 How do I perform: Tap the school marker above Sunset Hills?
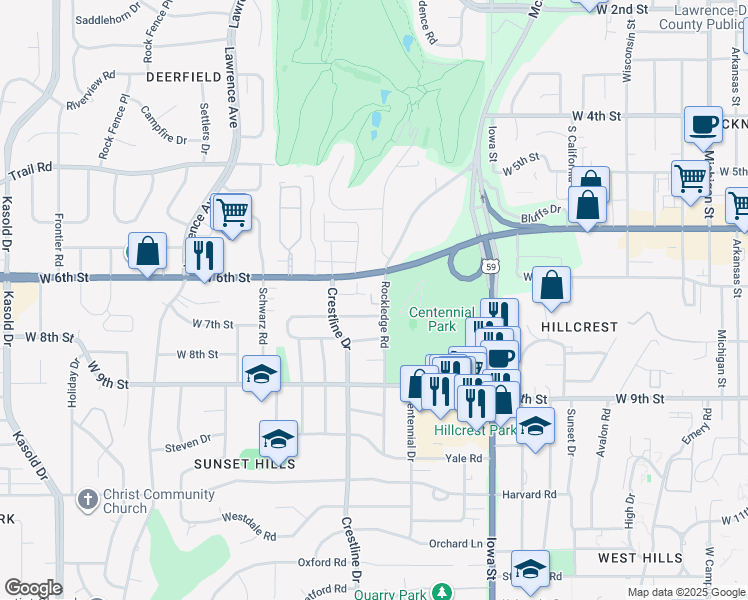[x=278, y=438]
